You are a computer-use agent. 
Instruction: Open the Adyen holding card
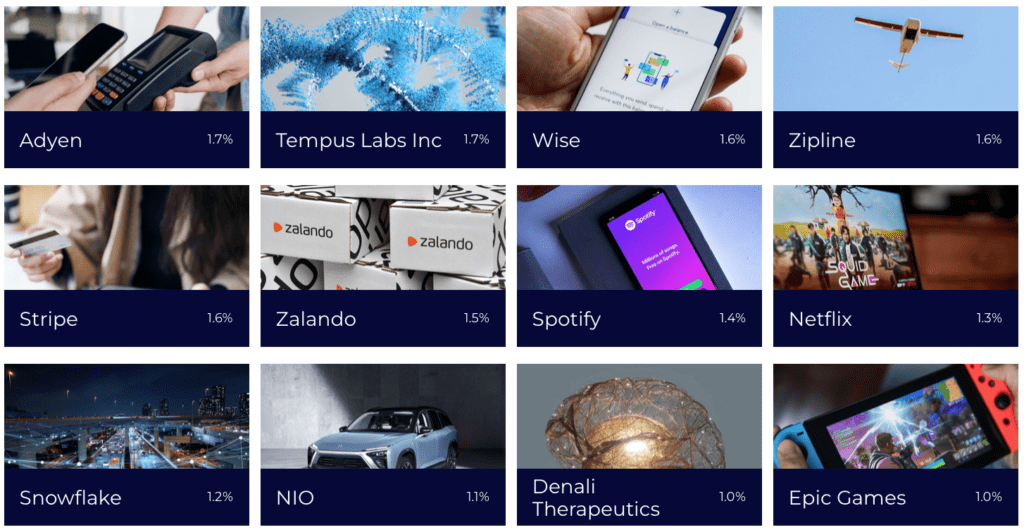point(126,88)
